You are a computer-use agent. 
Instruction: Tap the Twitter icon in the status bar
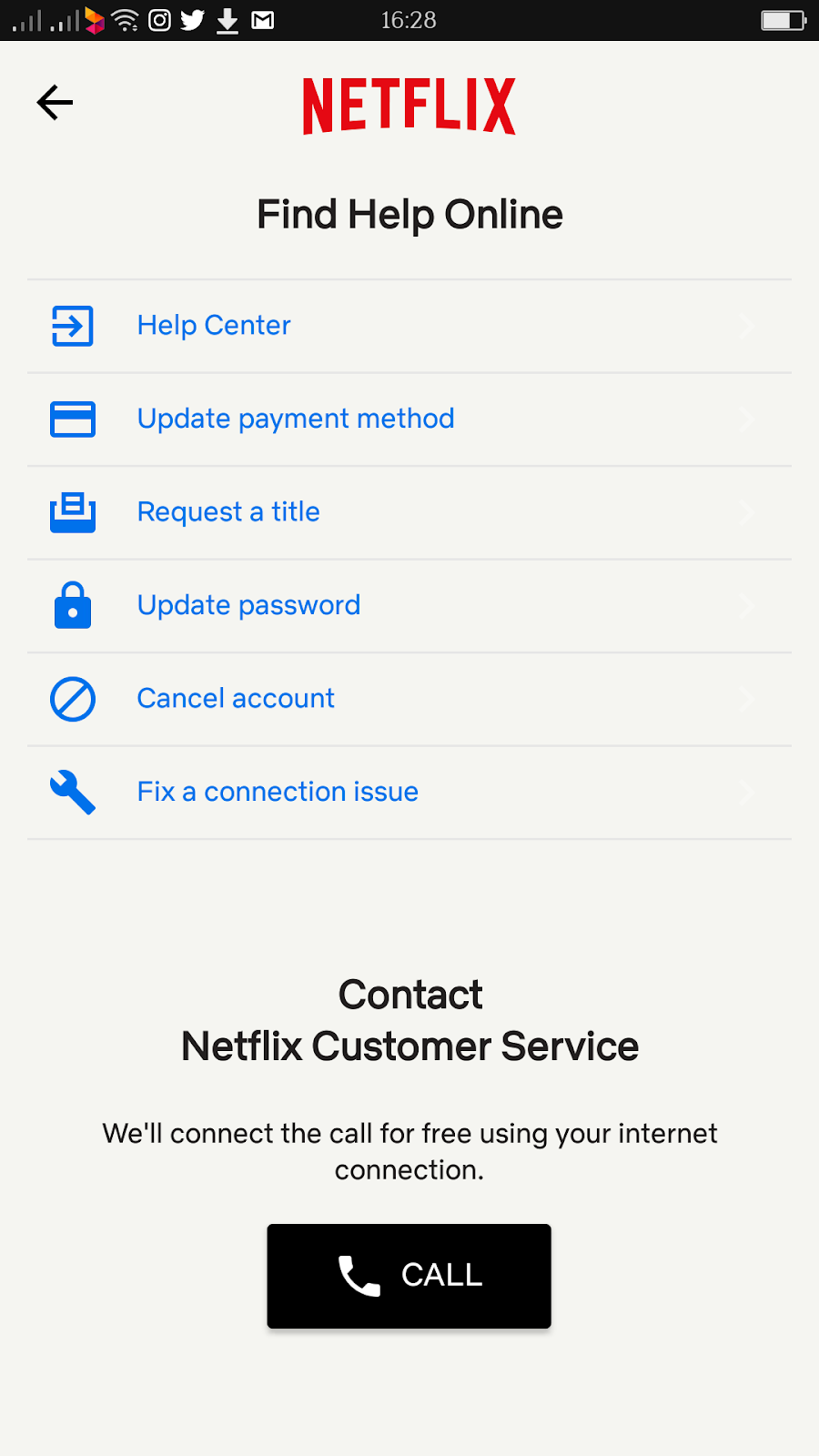pos(192,20)
